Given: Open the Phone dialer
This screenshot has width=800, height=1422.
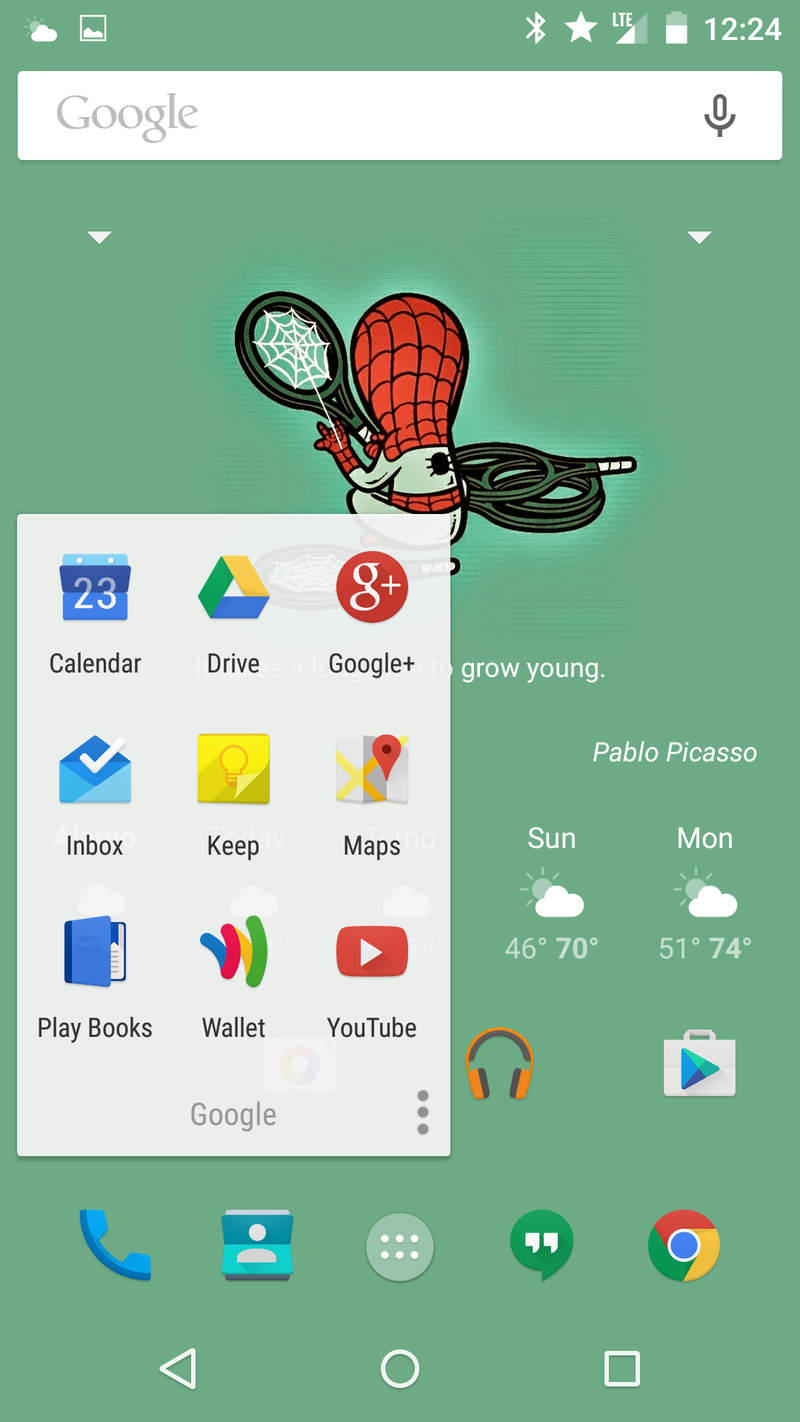Looking at the screenshot, I should [115, 1245].
